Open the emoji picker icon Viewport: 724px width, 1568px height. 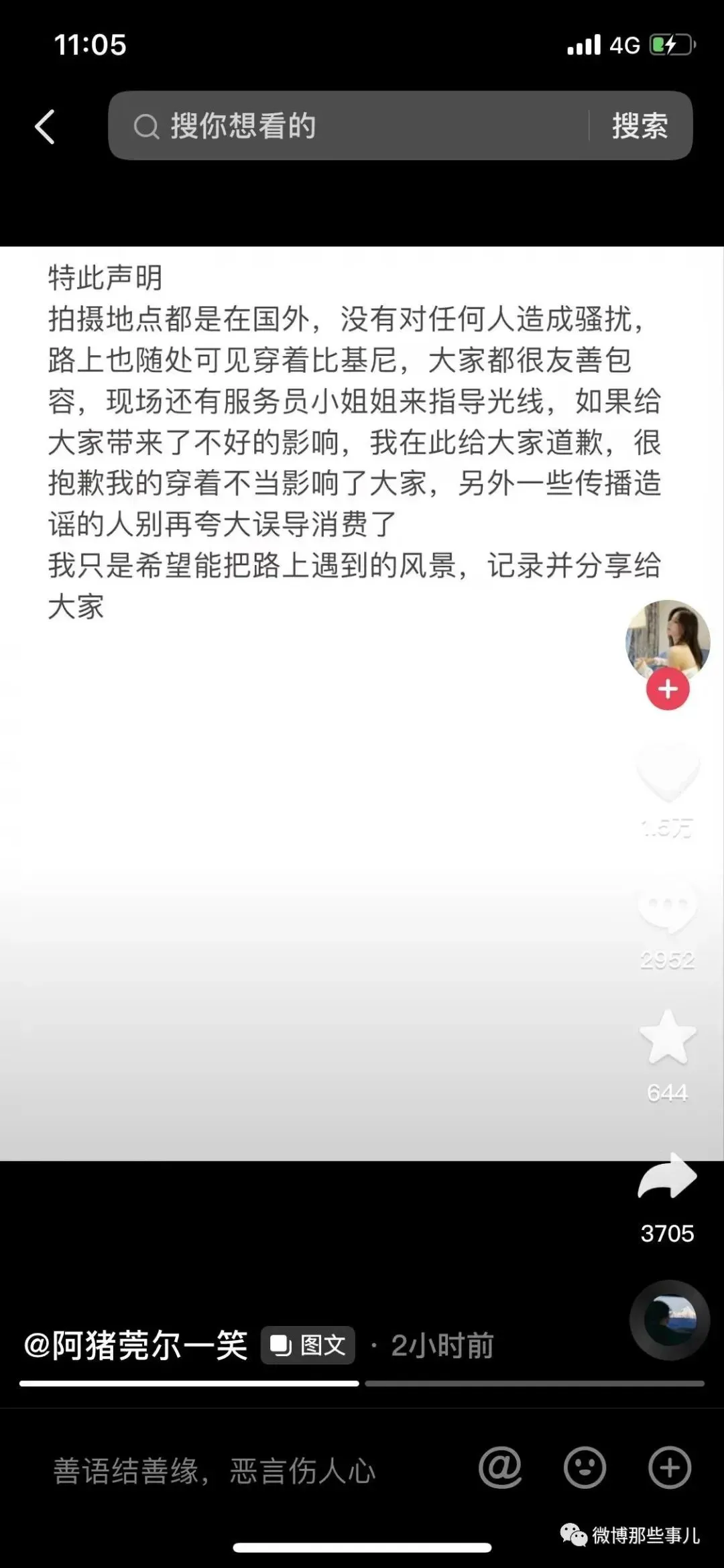(585, 1468)
